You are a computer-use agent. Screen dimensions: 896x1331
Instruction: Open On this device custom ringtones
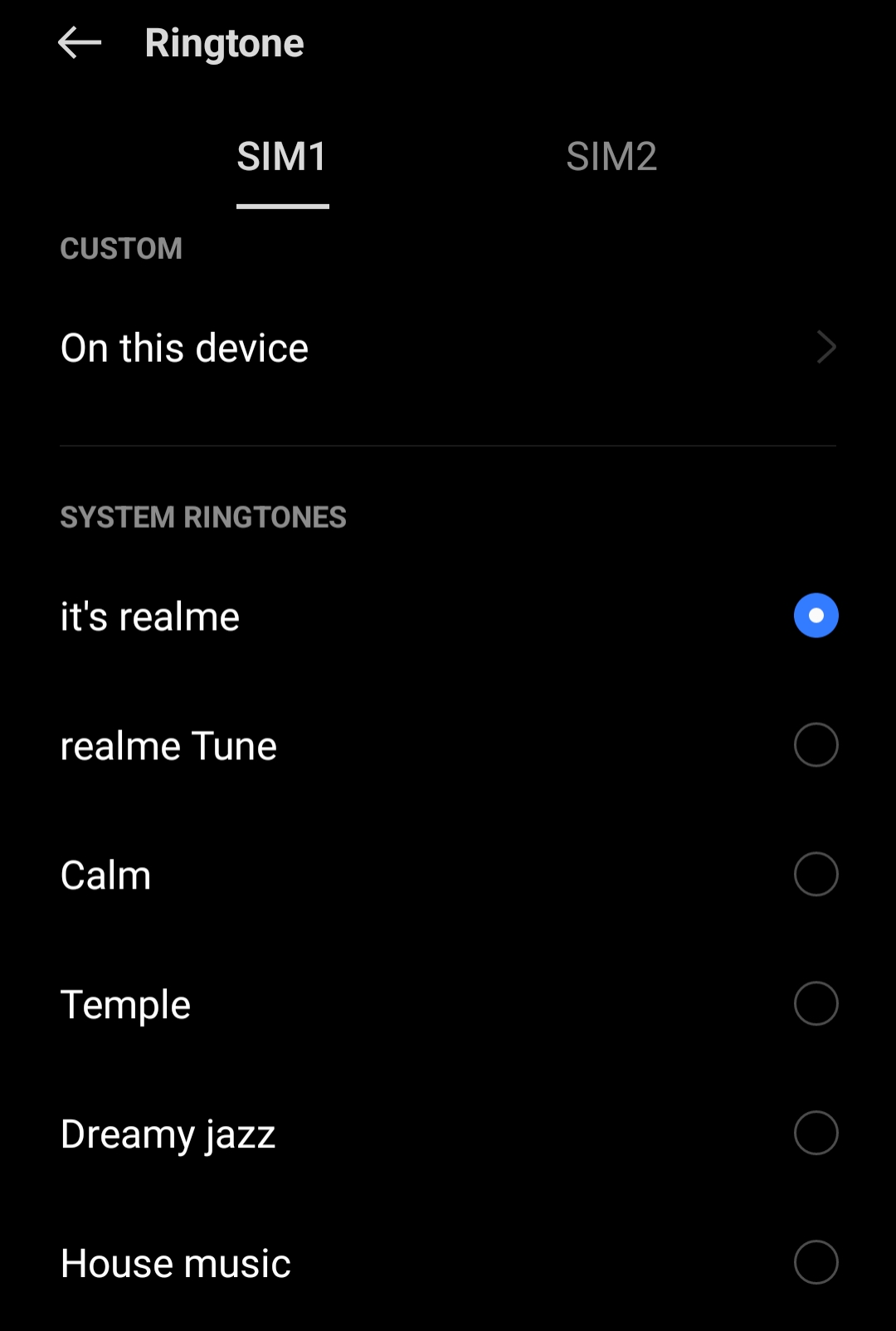tap(448, 348)
